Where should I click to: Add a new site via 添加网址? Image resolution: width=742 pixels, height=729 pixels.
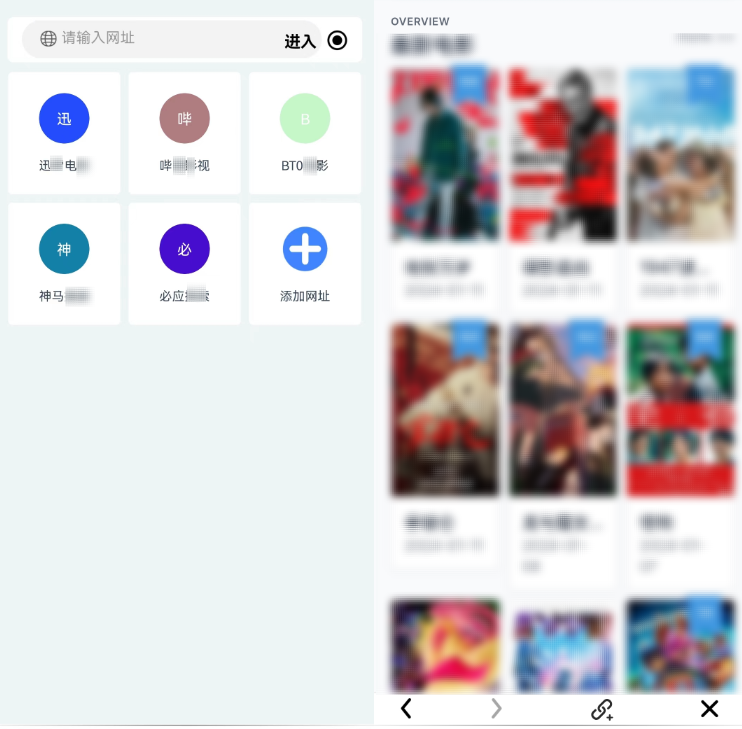tap(305, 262)
